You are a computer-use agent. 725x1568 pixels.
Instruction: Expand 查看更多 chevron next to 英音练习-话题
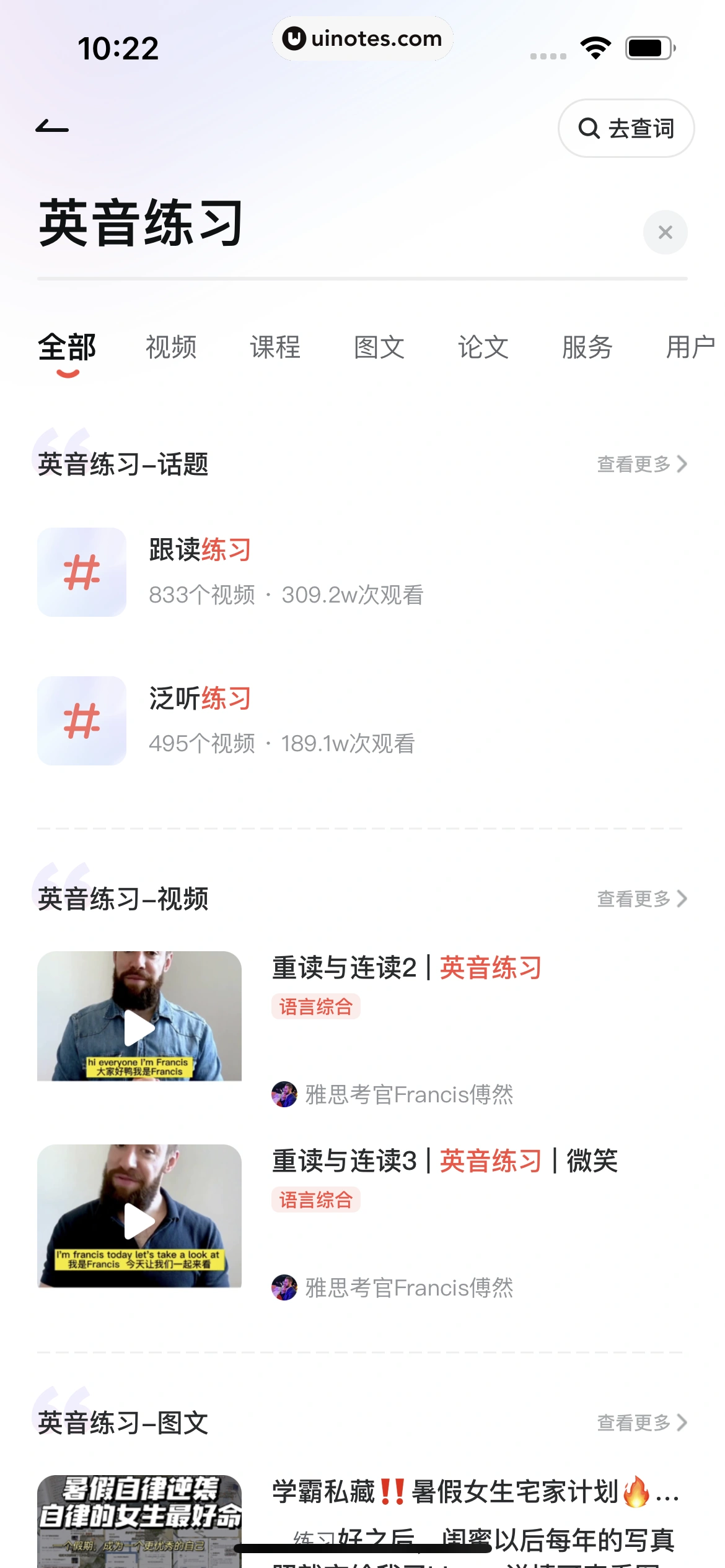(x=680, y=463)
